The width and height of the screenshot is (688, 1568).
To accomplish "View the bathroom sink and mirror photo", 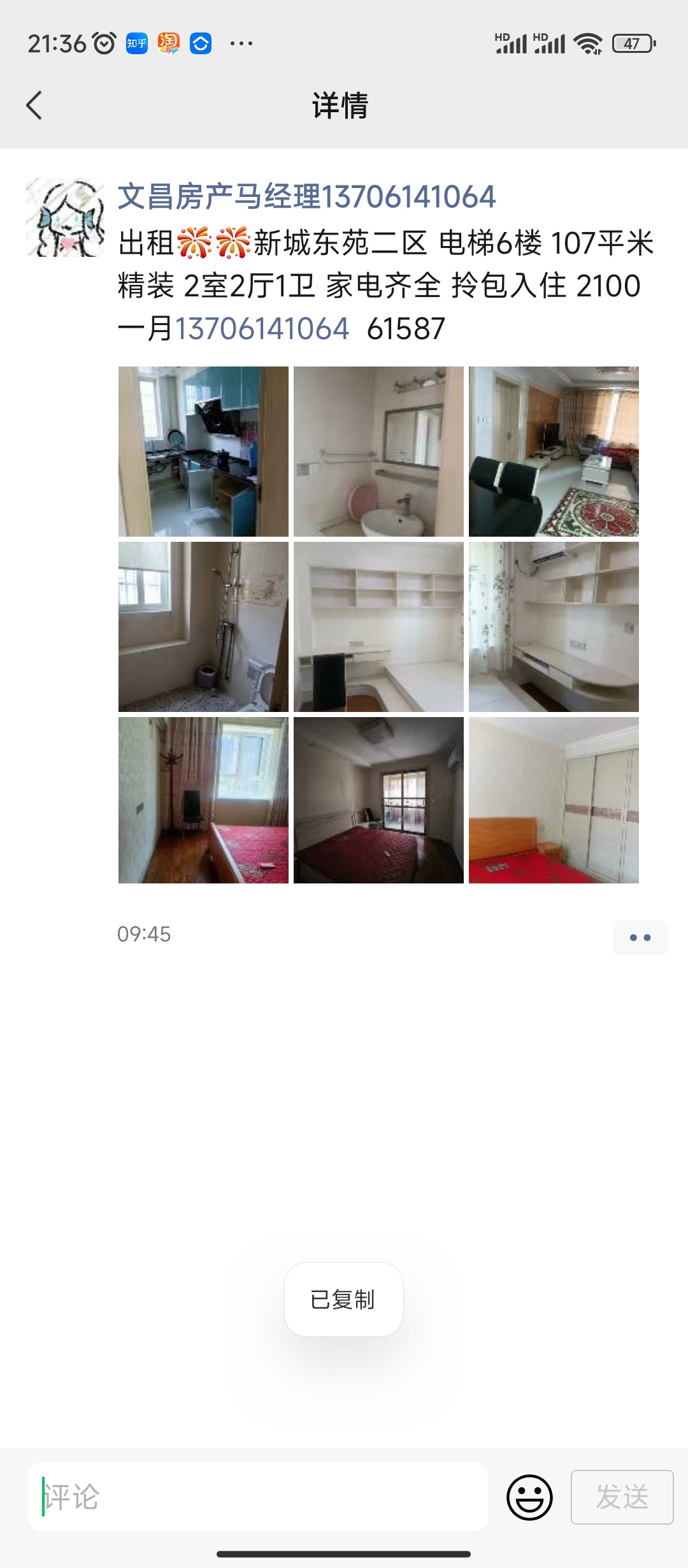I will [x=378, y=451].
